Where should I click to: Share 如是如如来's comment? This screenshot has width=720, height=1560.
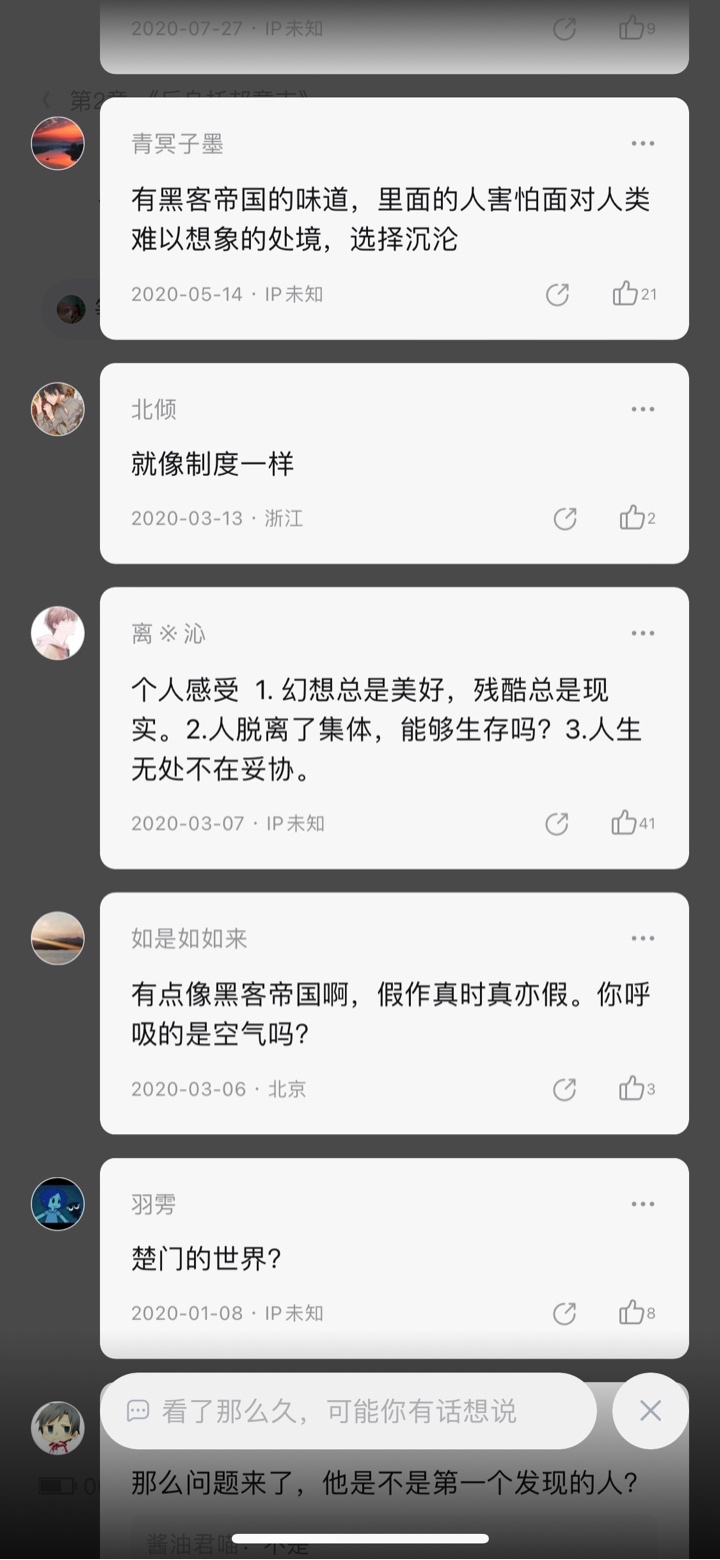coord(565,1089)
